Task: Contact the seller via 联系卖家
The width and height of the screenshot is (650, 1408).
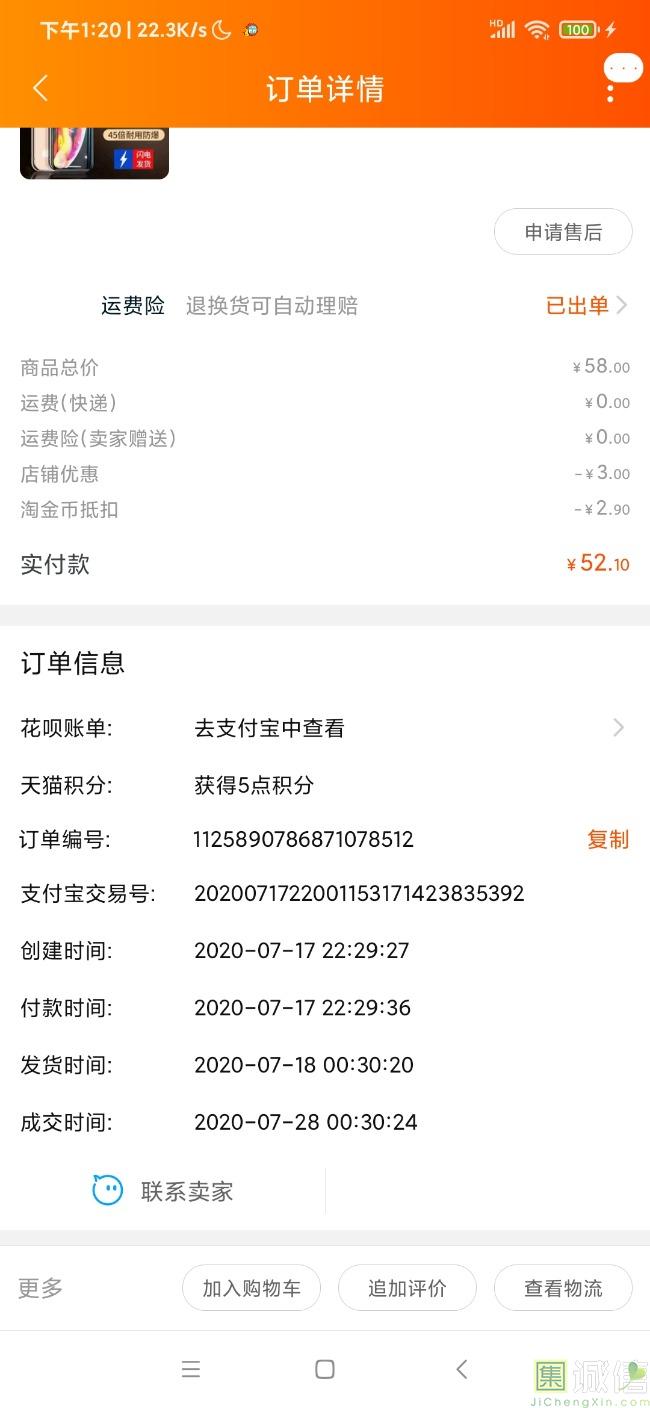Action: tap(165, 1191)
